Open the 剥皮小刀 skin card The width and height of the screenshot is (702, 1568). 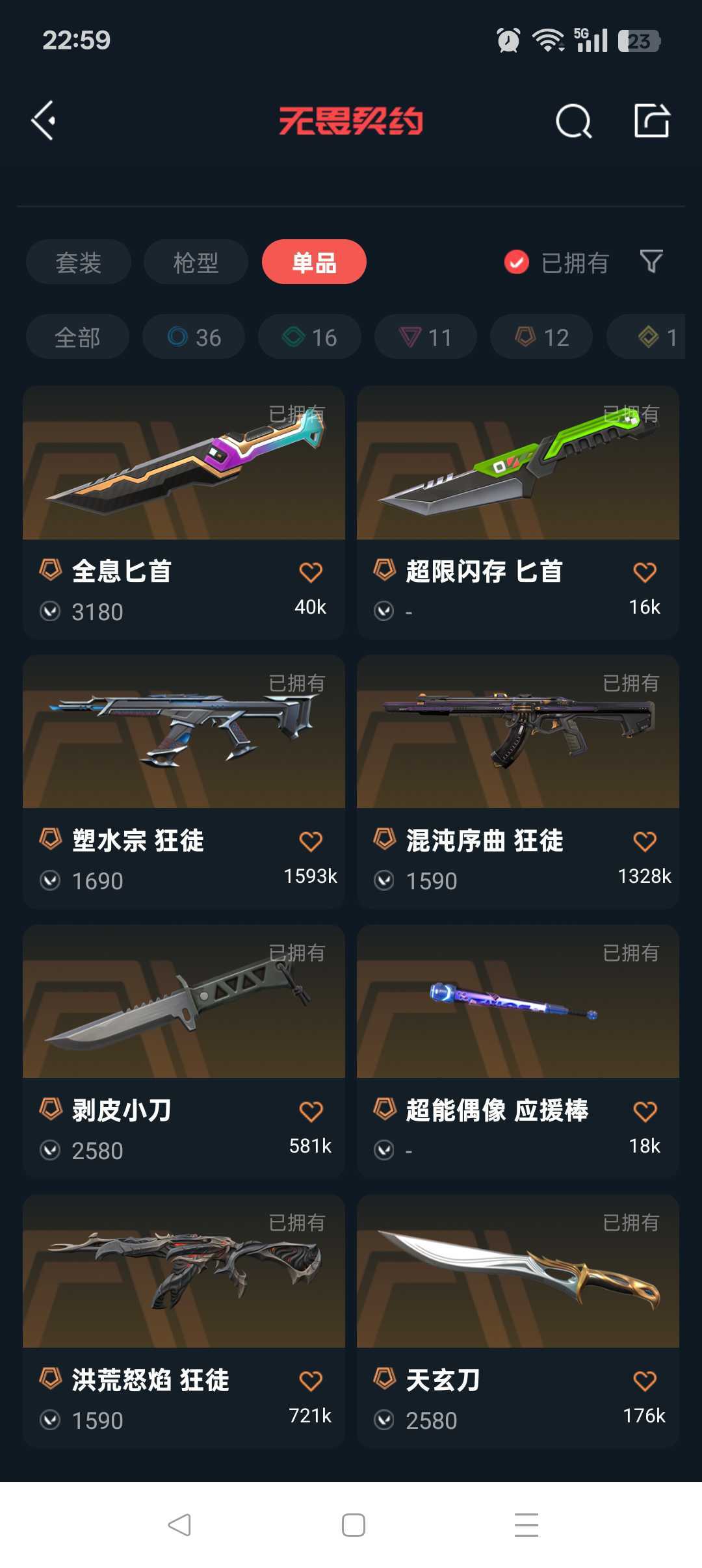point(184,1051)
